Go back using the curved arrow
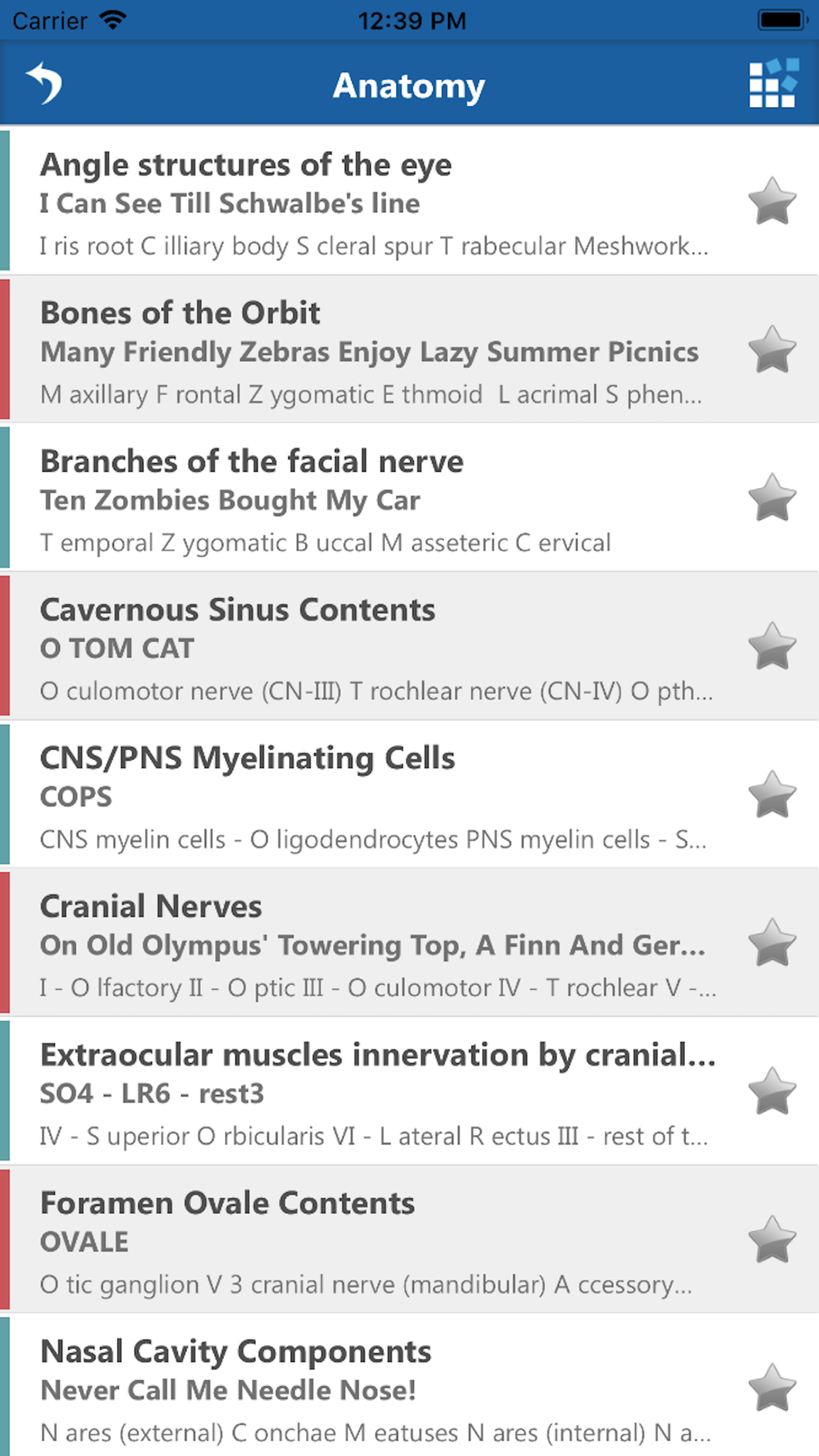The image size is (819, 1456). click(44, 84)
